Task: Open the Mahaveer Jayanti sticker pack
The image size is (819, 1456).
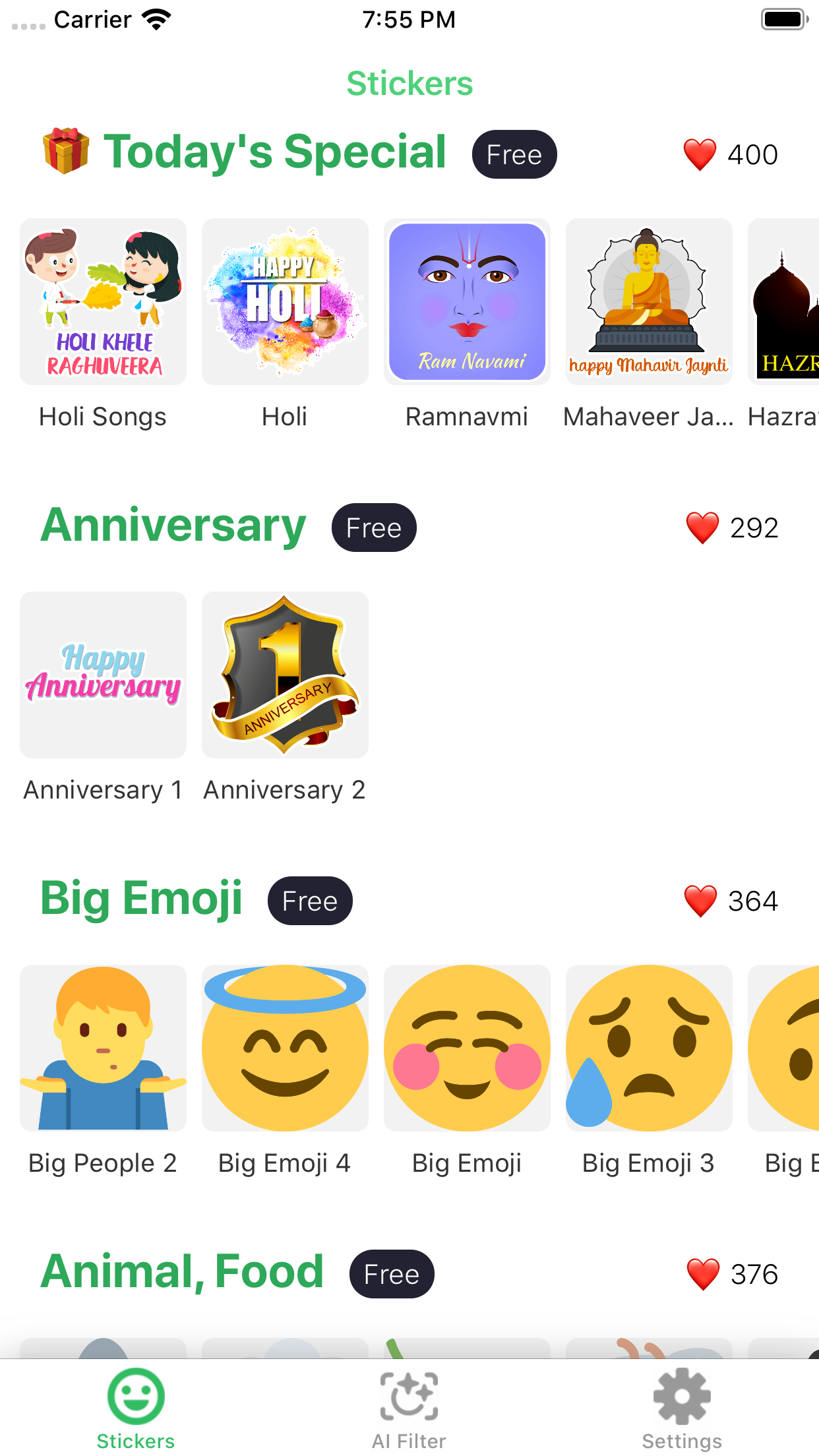Action: (x=649, y=302)
